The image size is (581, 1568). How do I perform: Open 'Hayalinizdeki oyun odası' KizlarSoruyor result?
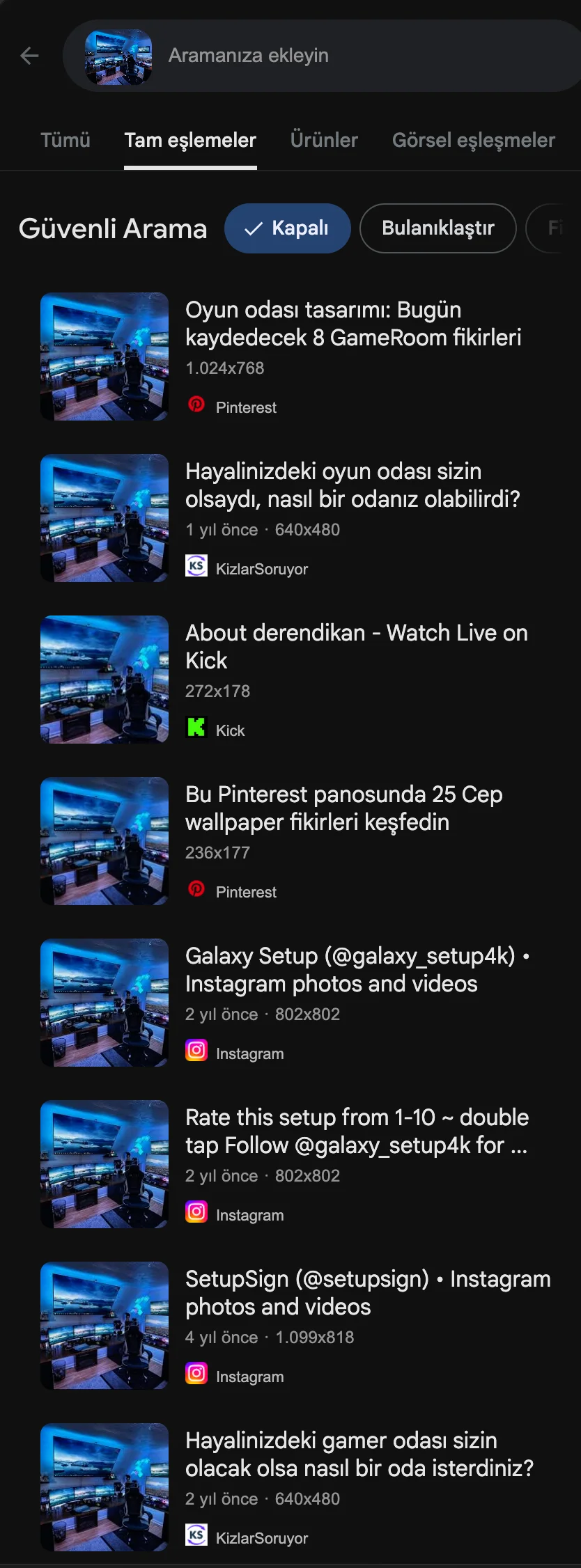tap(353, 485)
